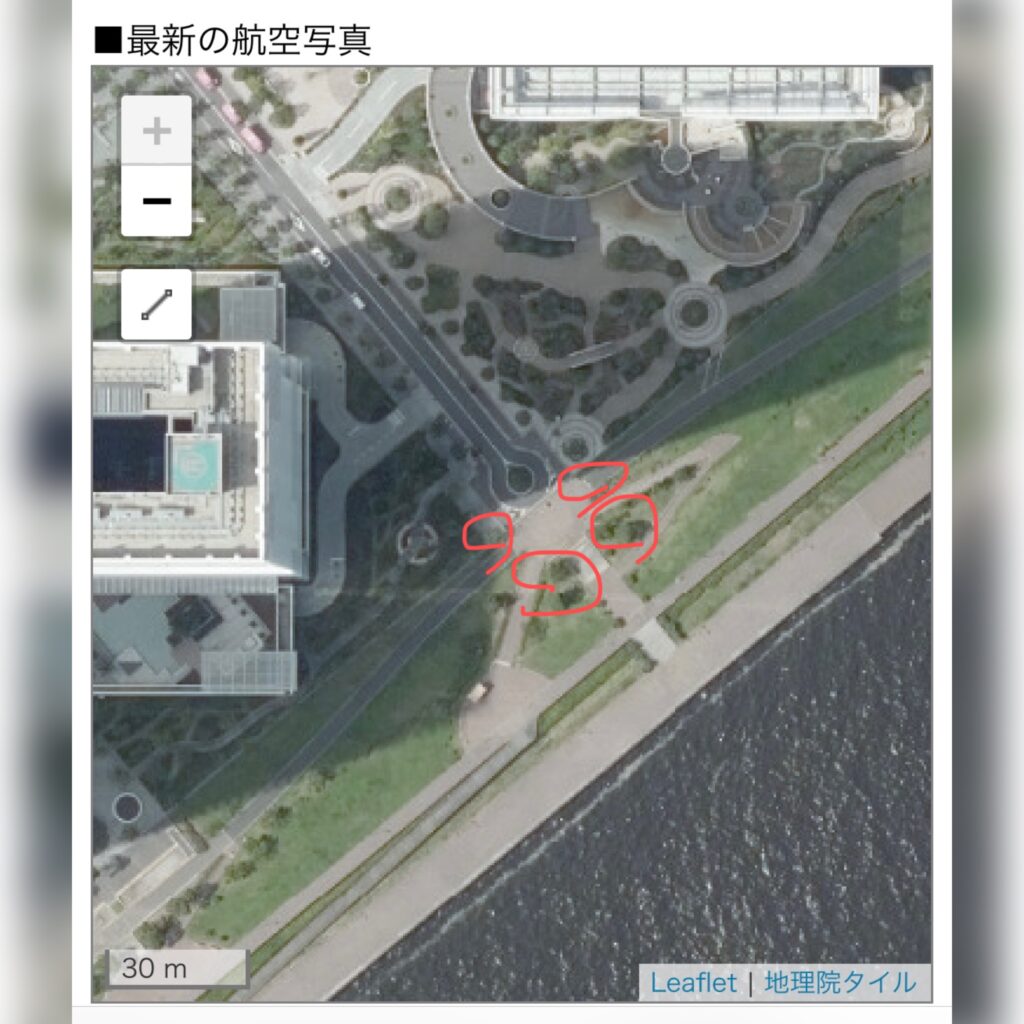Activate the distance measuring line tool
Image resolution: width=1024 pixels, height=1024 pixels.
click(156, 304)
